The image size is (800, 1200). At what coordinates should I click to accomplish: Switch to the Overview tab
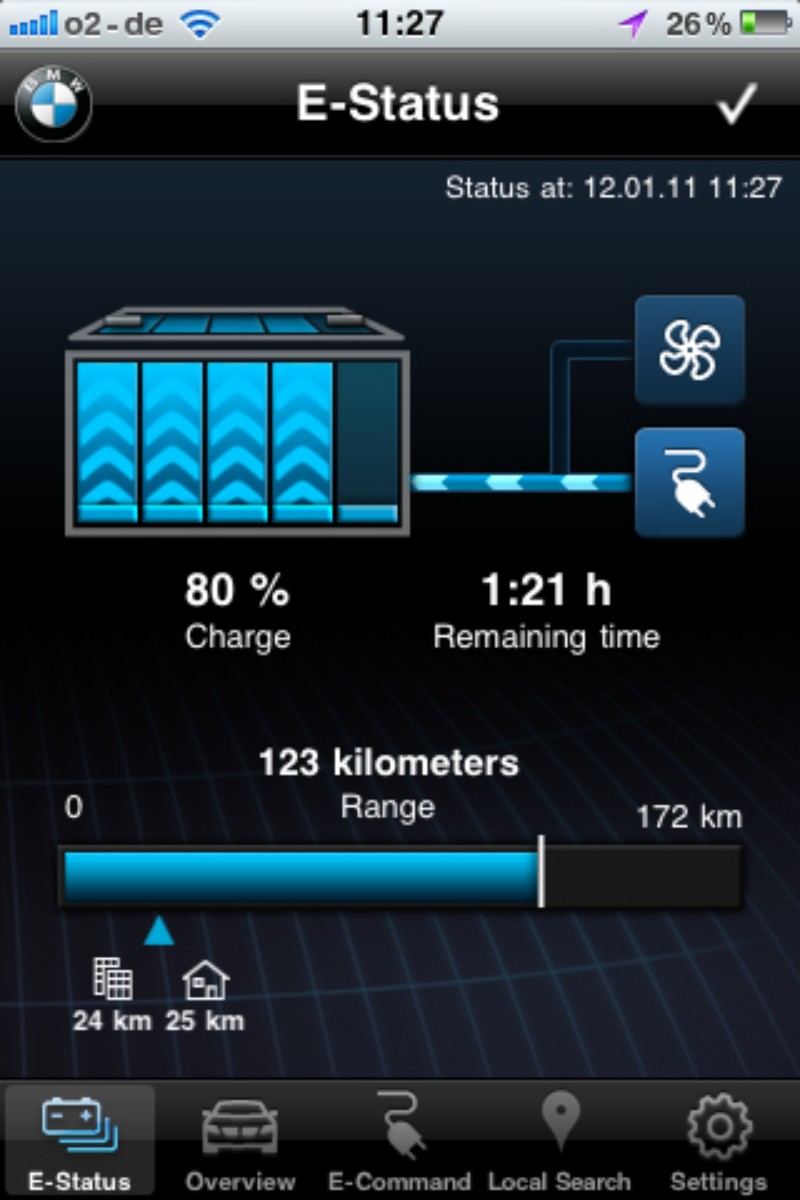240,1142
